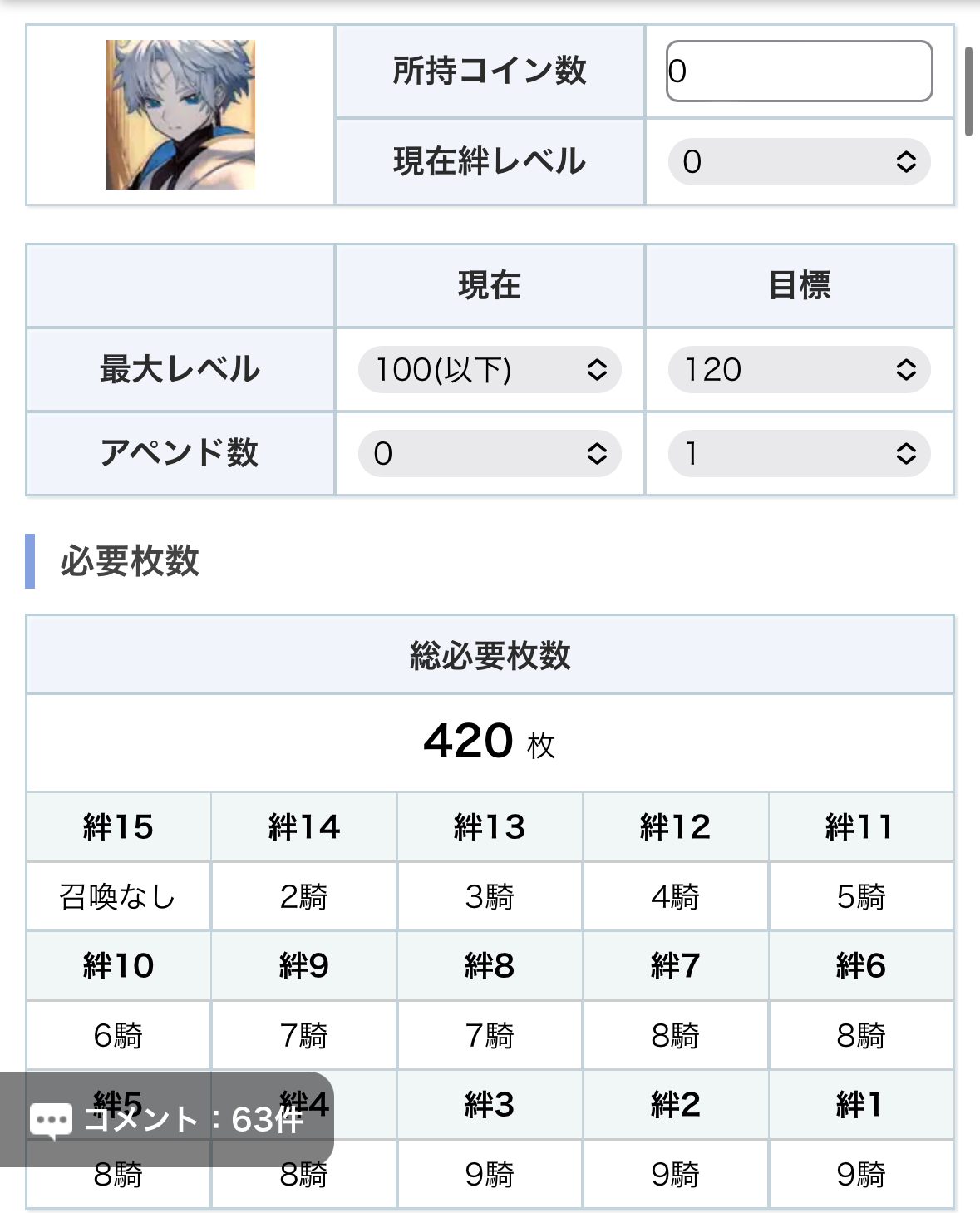Select target 最大レベル showing 120
Screen dimensions: 980x1213
pos(799,370)
